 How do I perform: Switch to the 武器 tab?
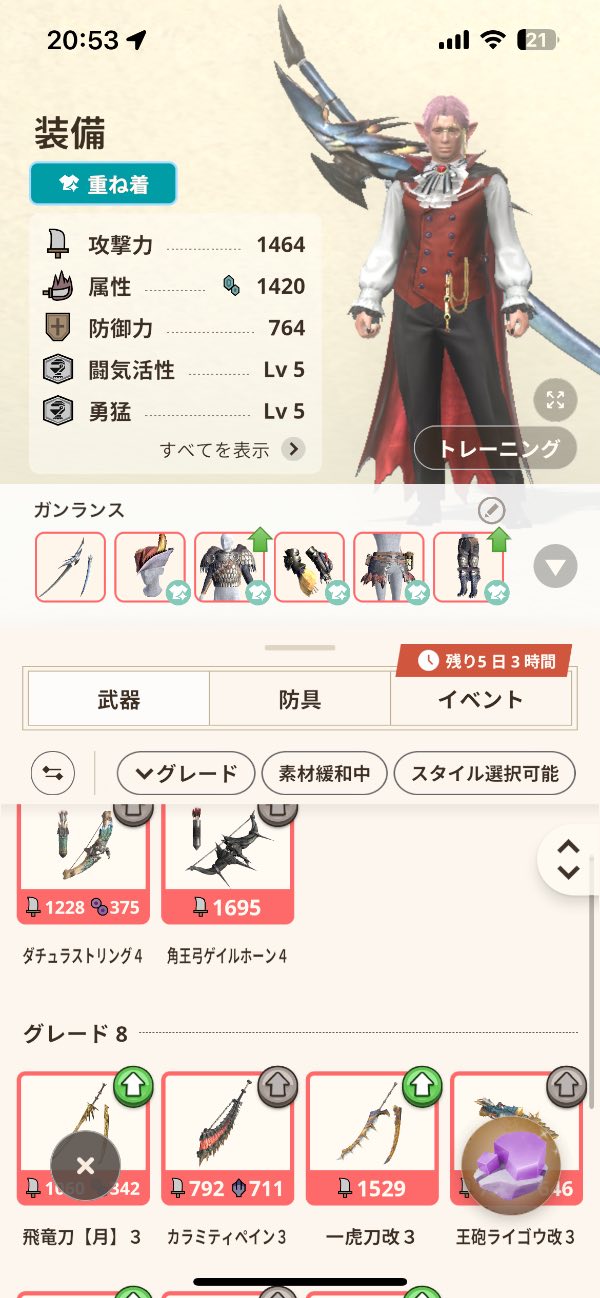point(118,699)
